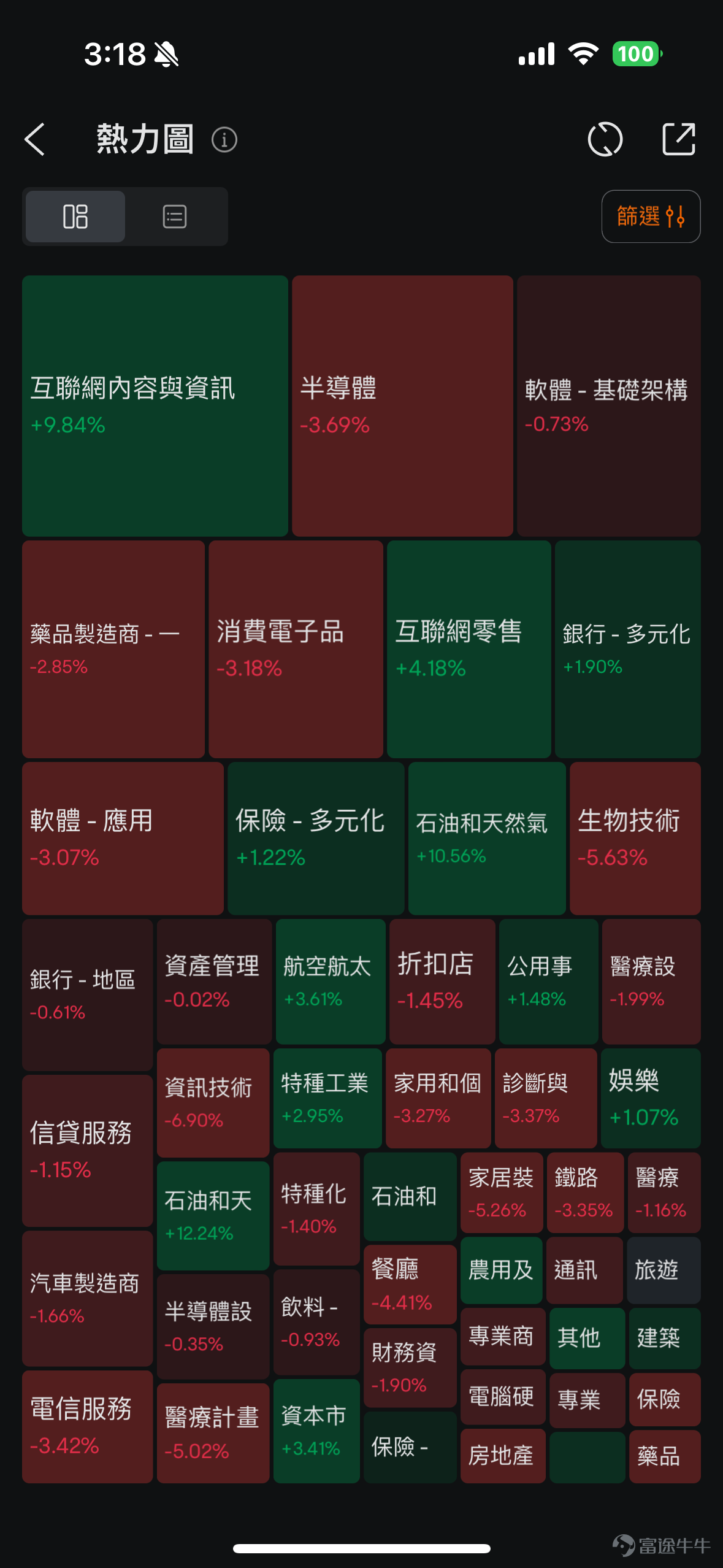Image resolution: width=723 pixels, height=1568 pixels.
Task: Open the 互聯網內容與資訊 sector tile
Action: tap(155, 406)
